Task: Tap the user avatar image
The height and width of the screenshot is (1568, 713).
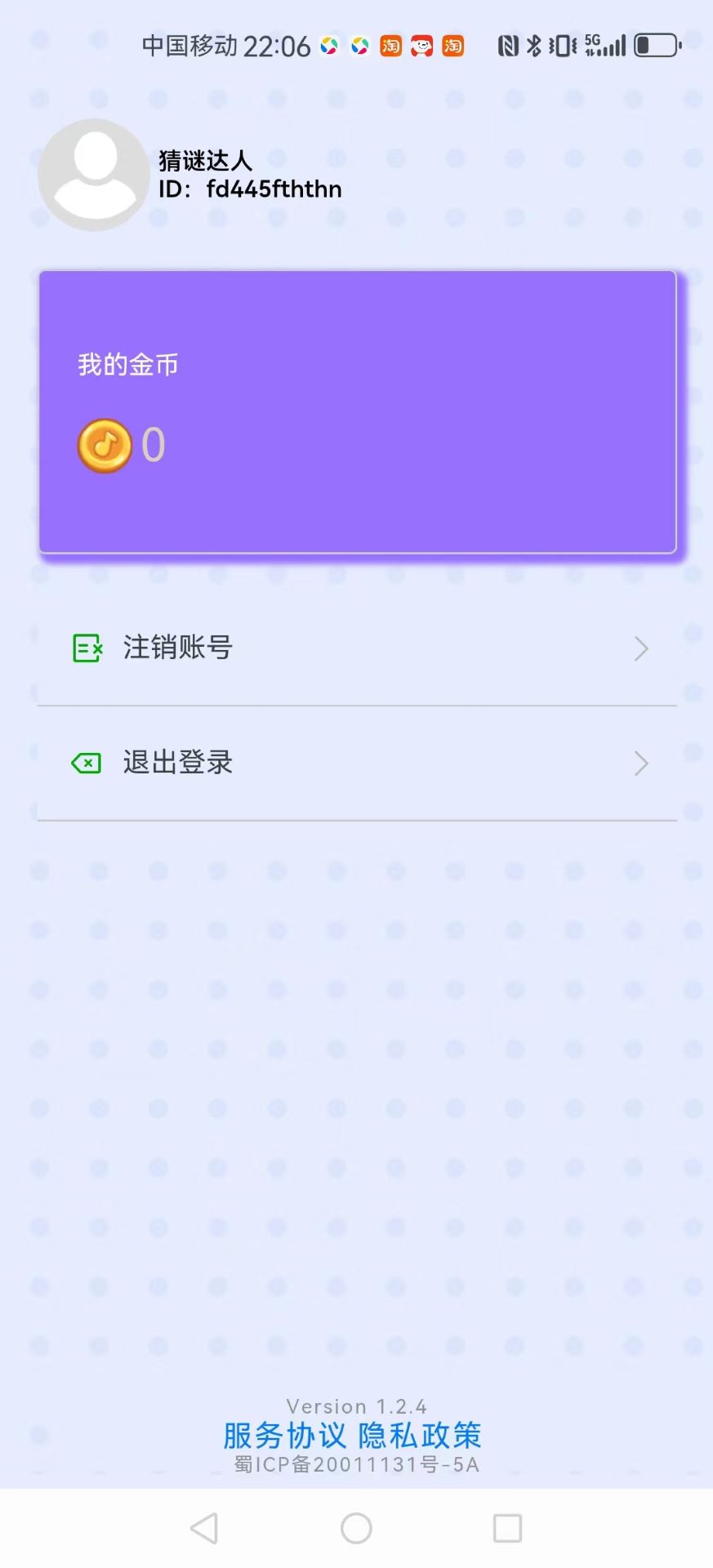Action: (94, 174)
